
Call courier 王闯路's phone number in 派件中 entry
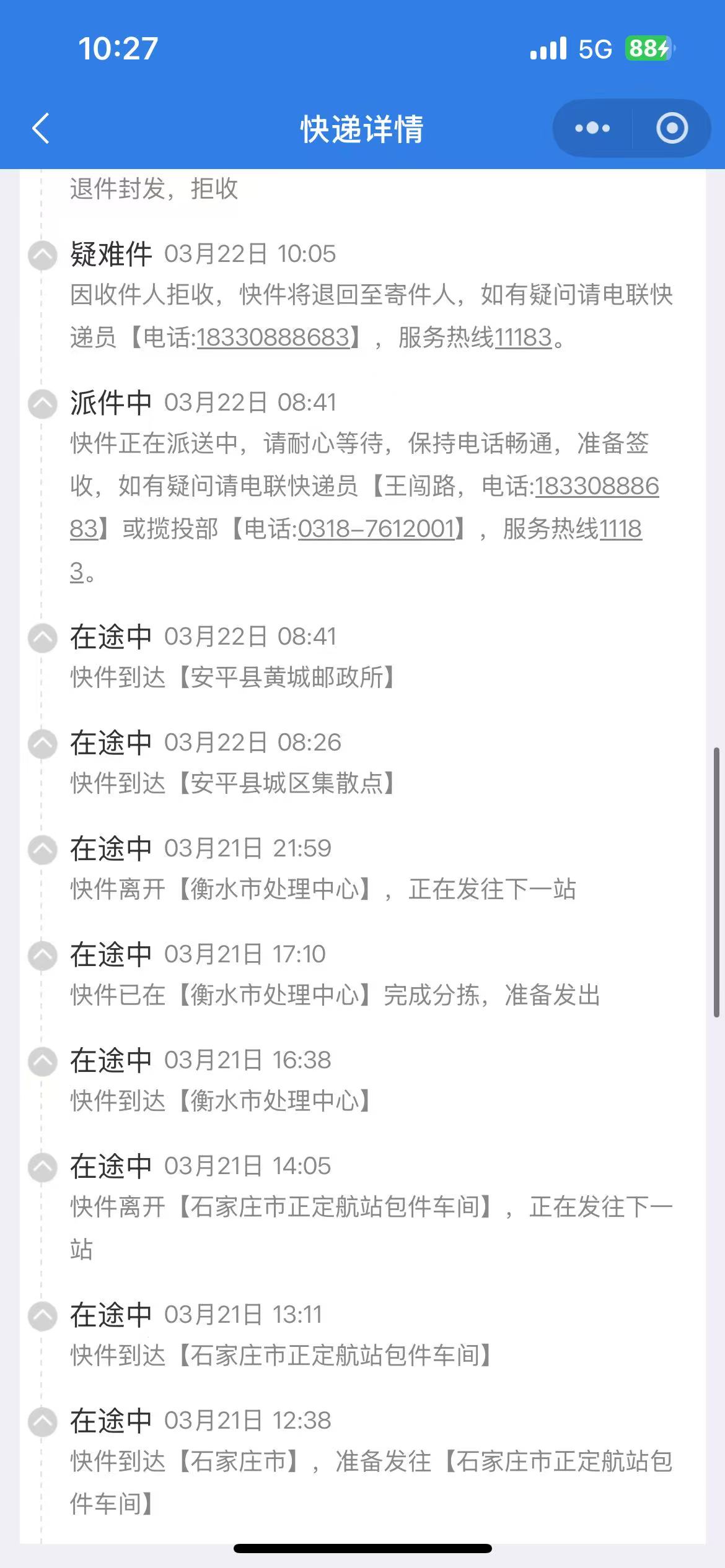596,486
